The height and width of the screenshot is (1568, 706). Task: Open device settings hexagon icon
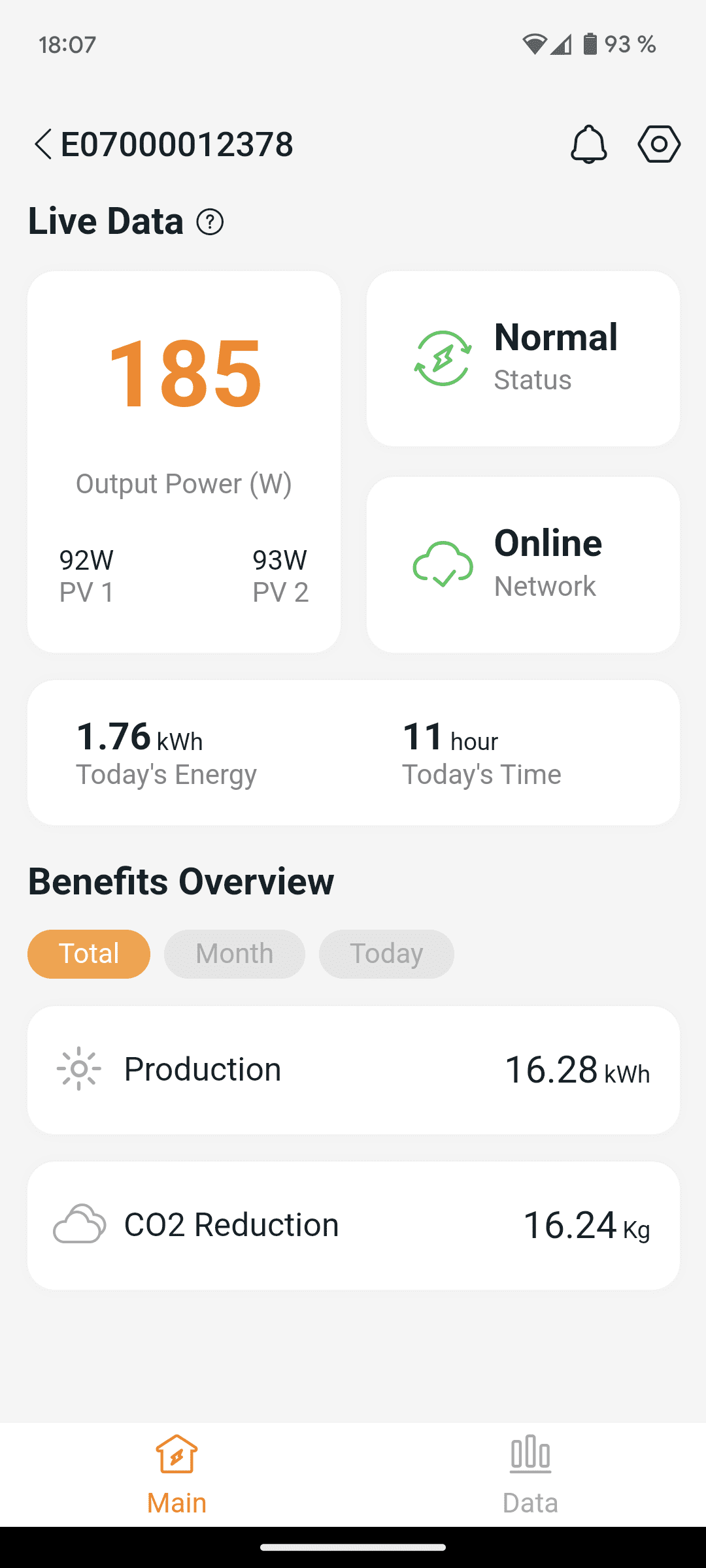coord(659,144)
